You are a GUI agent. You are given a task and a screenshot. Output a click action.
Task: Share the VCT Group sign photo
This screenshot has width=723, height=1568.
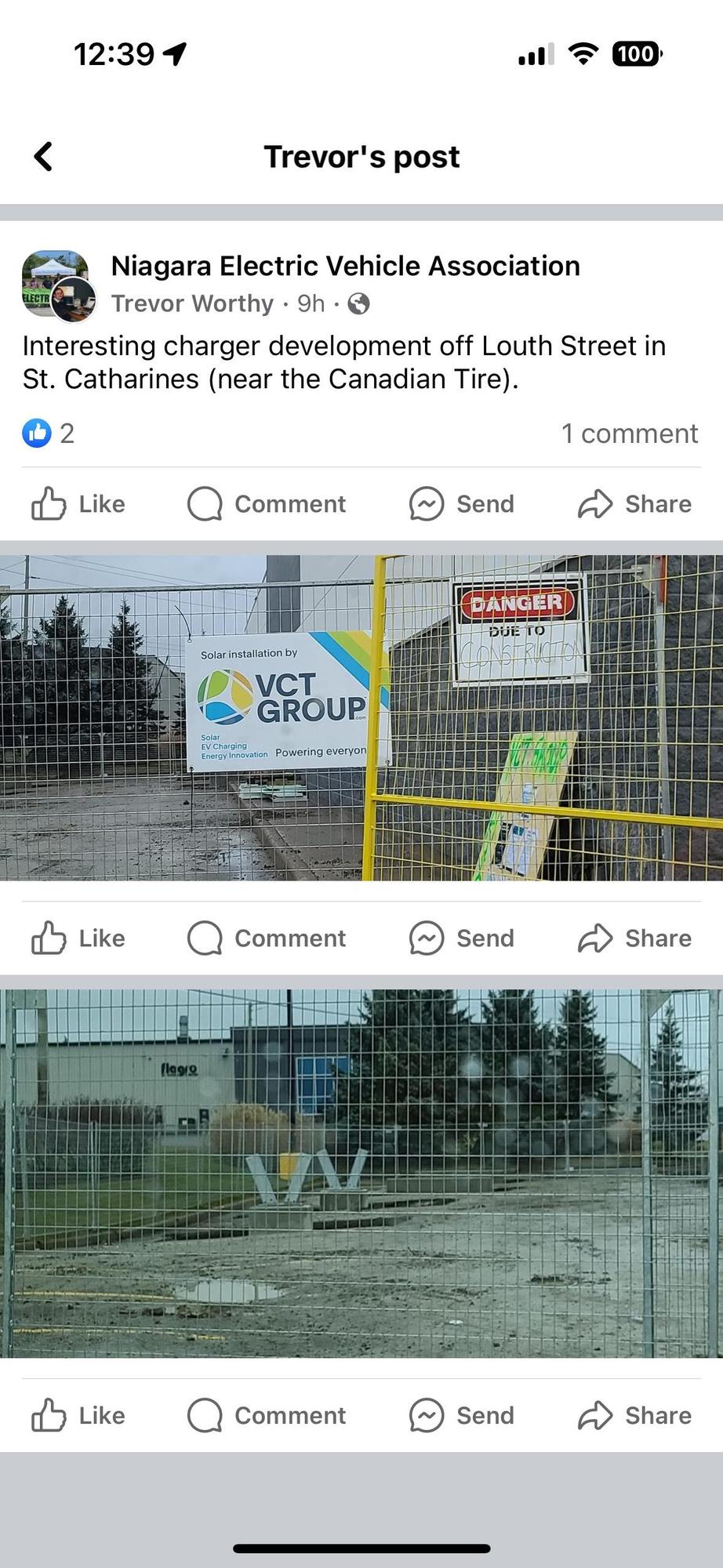pyautogui.click(x=635, y=938)
